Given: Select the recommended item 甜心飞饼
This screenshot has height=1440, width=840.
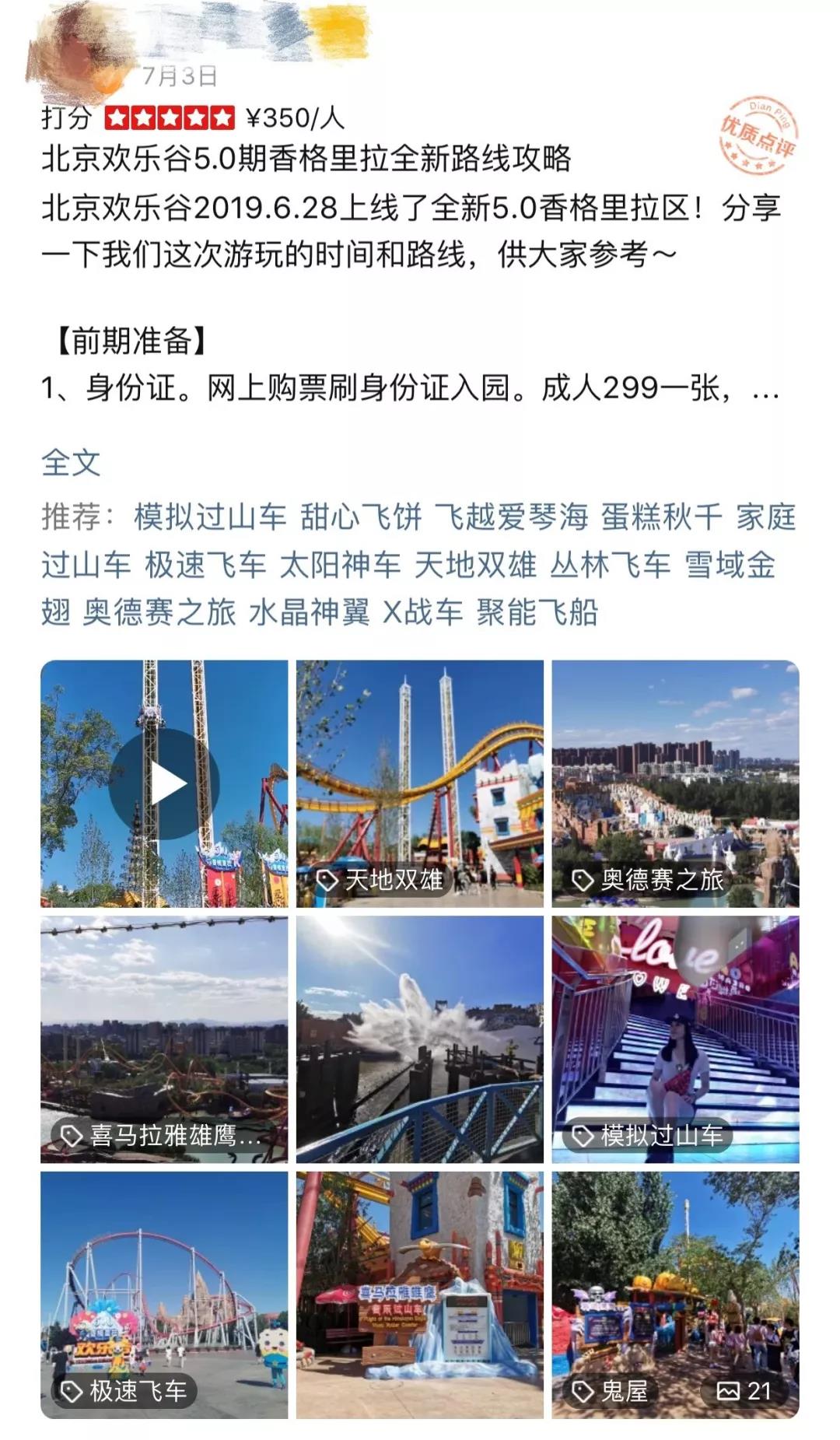Looking at the screenshot, I should (361, 517).
